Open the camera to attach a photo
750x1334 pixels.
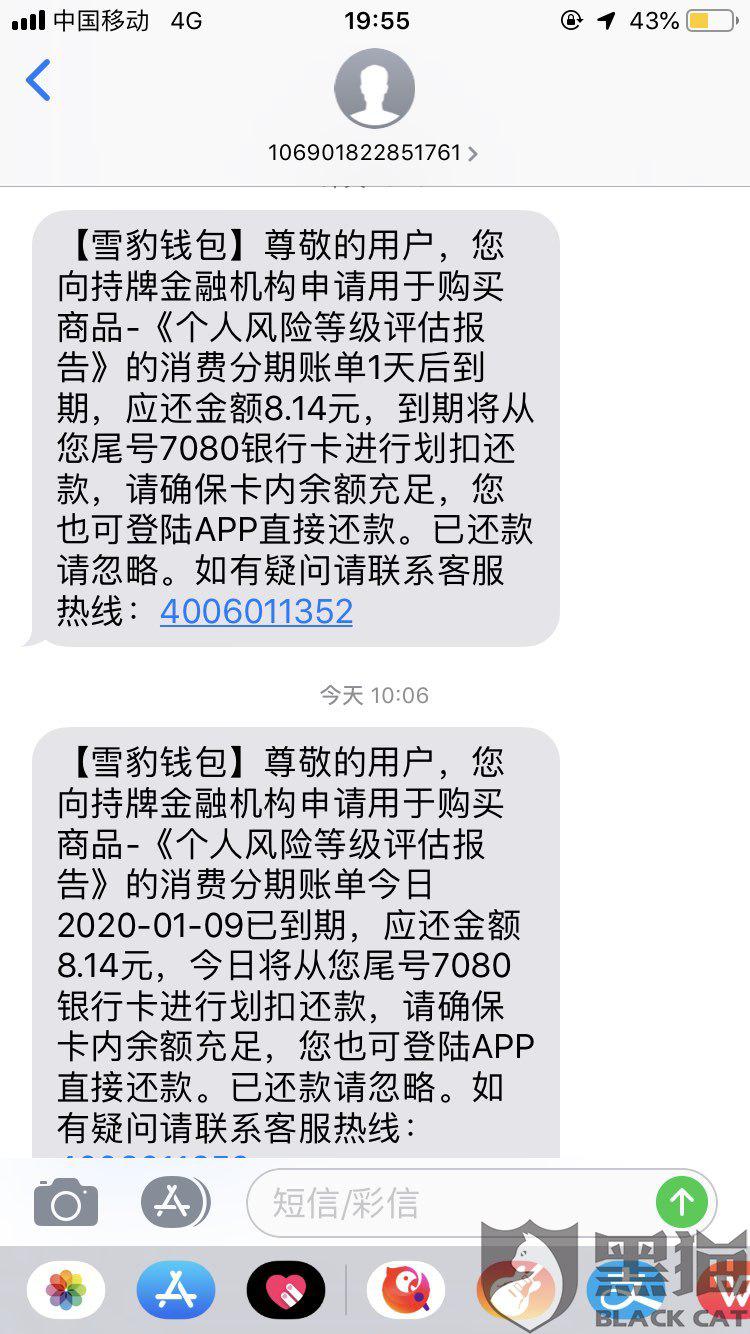(x=66, y=1203)
